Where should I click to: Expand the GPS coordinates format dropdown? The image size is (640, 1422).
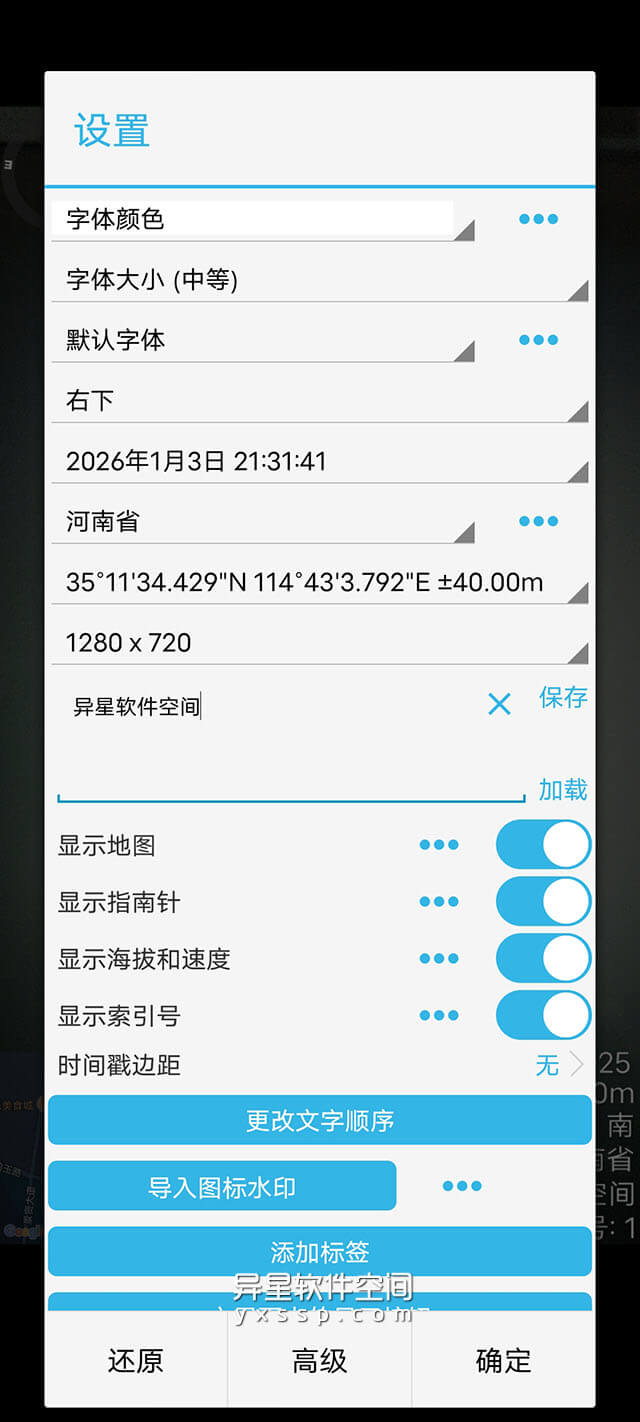[x=318, y=582]
